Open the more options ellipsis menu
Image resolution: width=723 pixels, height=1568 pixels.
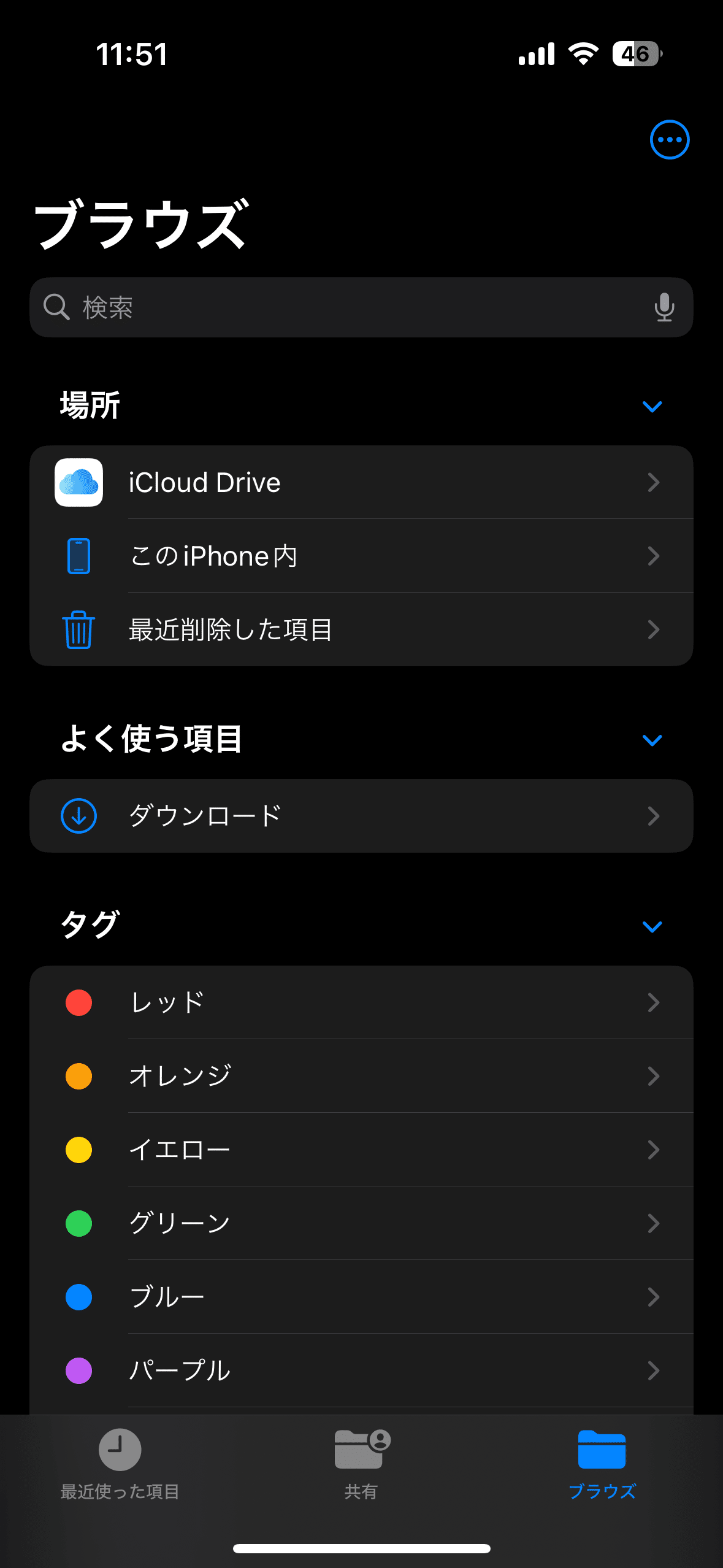669,140
